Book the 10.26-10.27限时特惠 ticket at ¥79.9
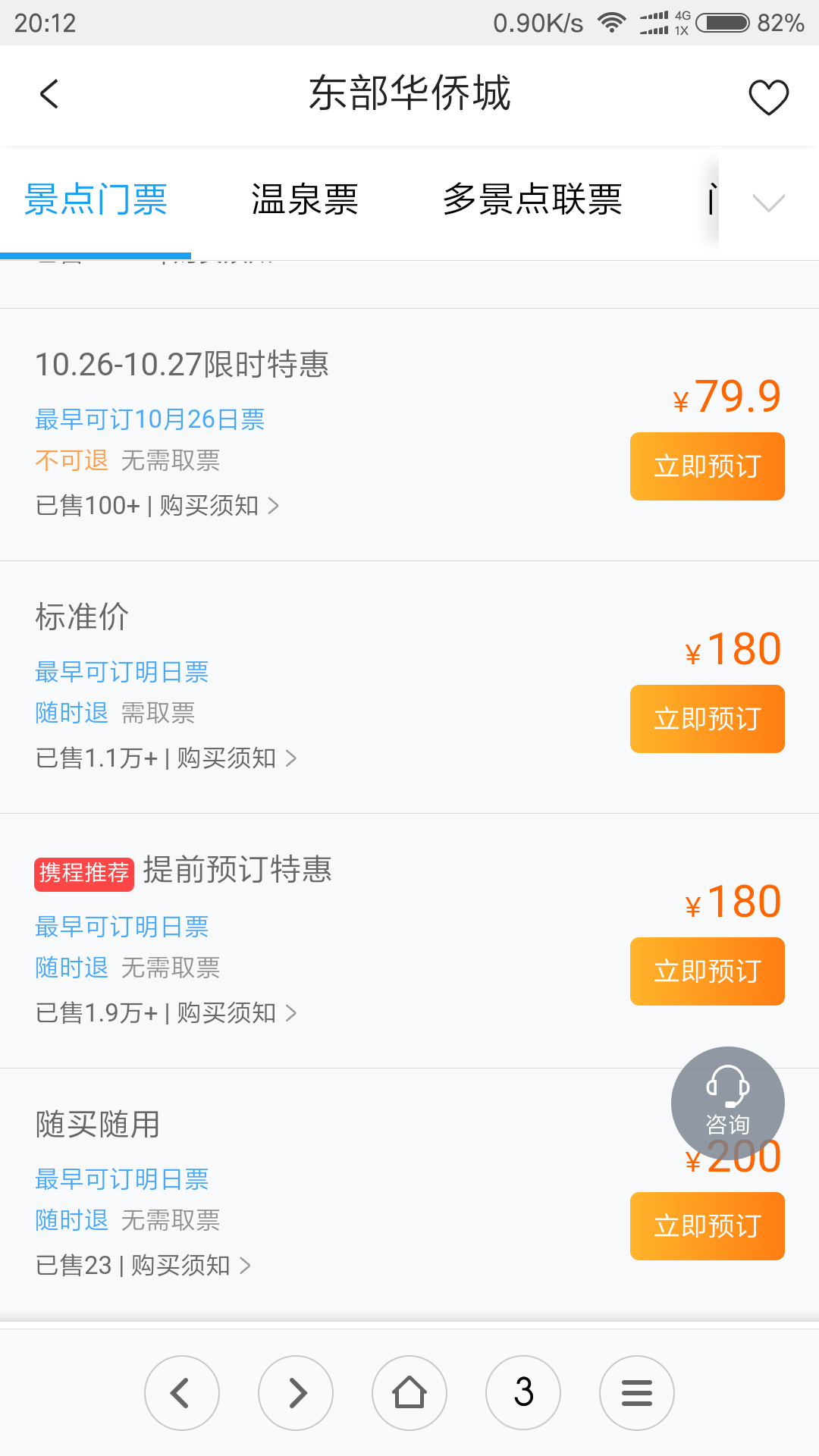Image resolution: width=819 pixels, height=1456 pixels. (707, 466)
